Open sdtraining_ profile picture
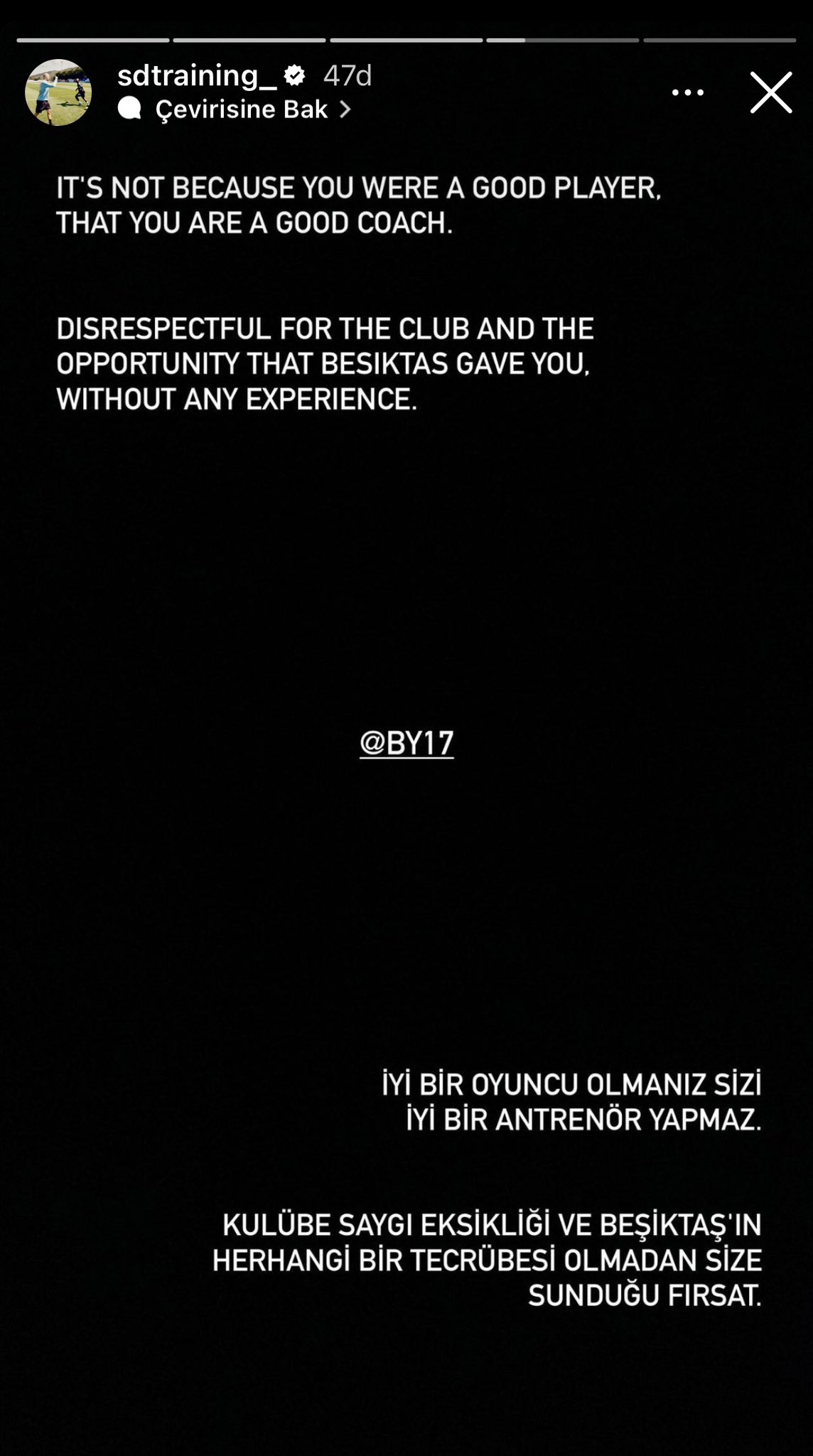The image size is (813, 1456). [58, 93]
